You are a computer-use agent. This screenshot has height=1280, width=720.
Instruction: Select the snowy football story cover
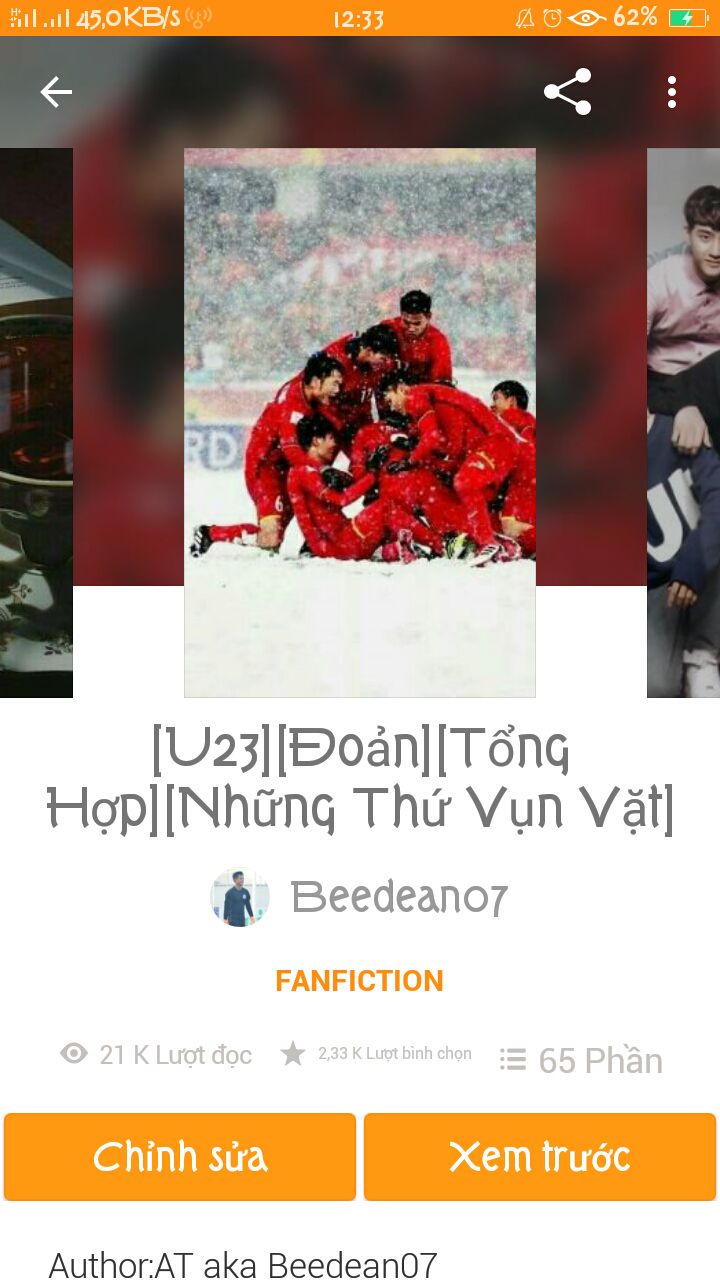point(359,422)
